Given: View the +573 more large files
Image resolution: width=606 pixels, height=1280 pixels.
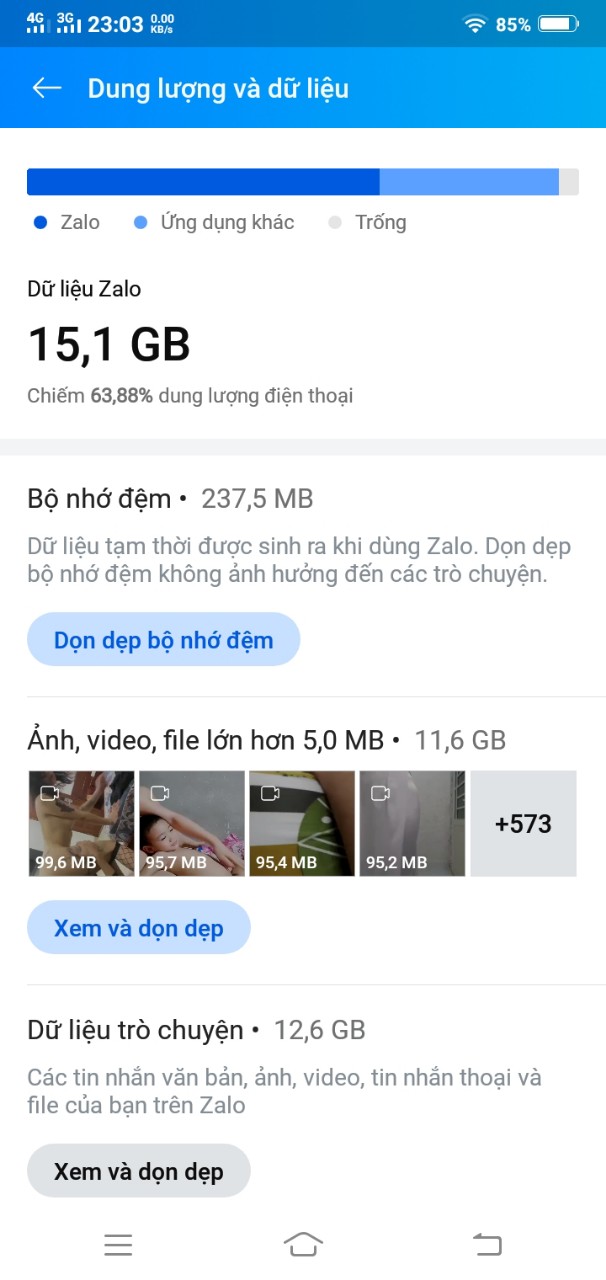Looking at the screenshot, I should tap(523, 824).
